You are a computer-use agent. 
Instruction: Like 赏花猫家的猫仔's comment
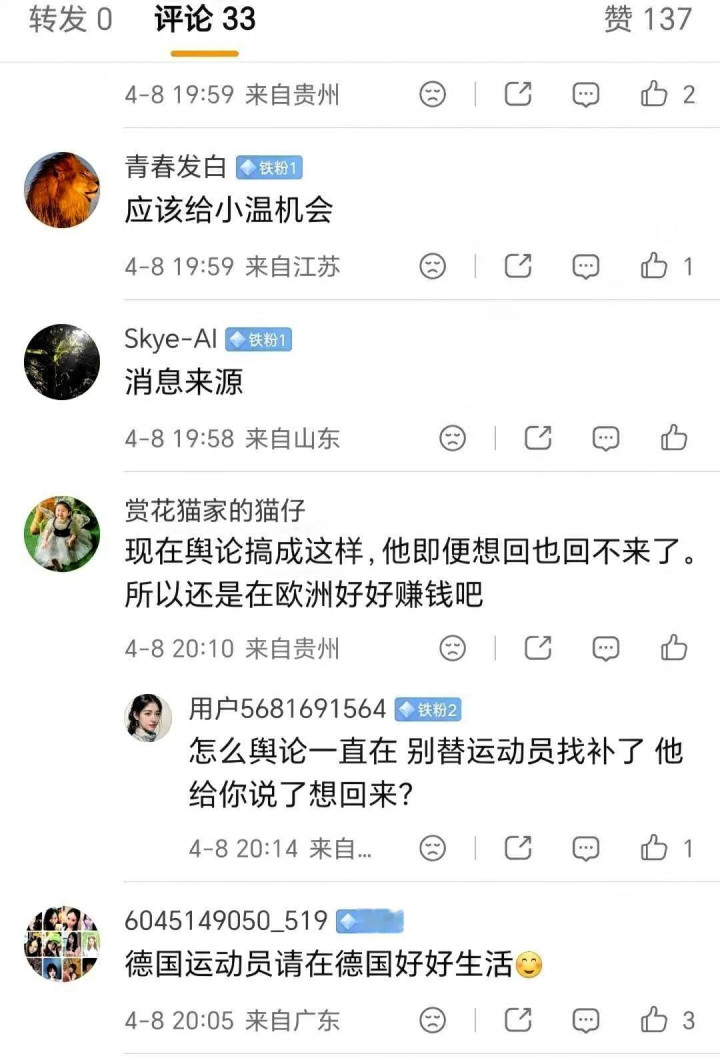(674, 648)
